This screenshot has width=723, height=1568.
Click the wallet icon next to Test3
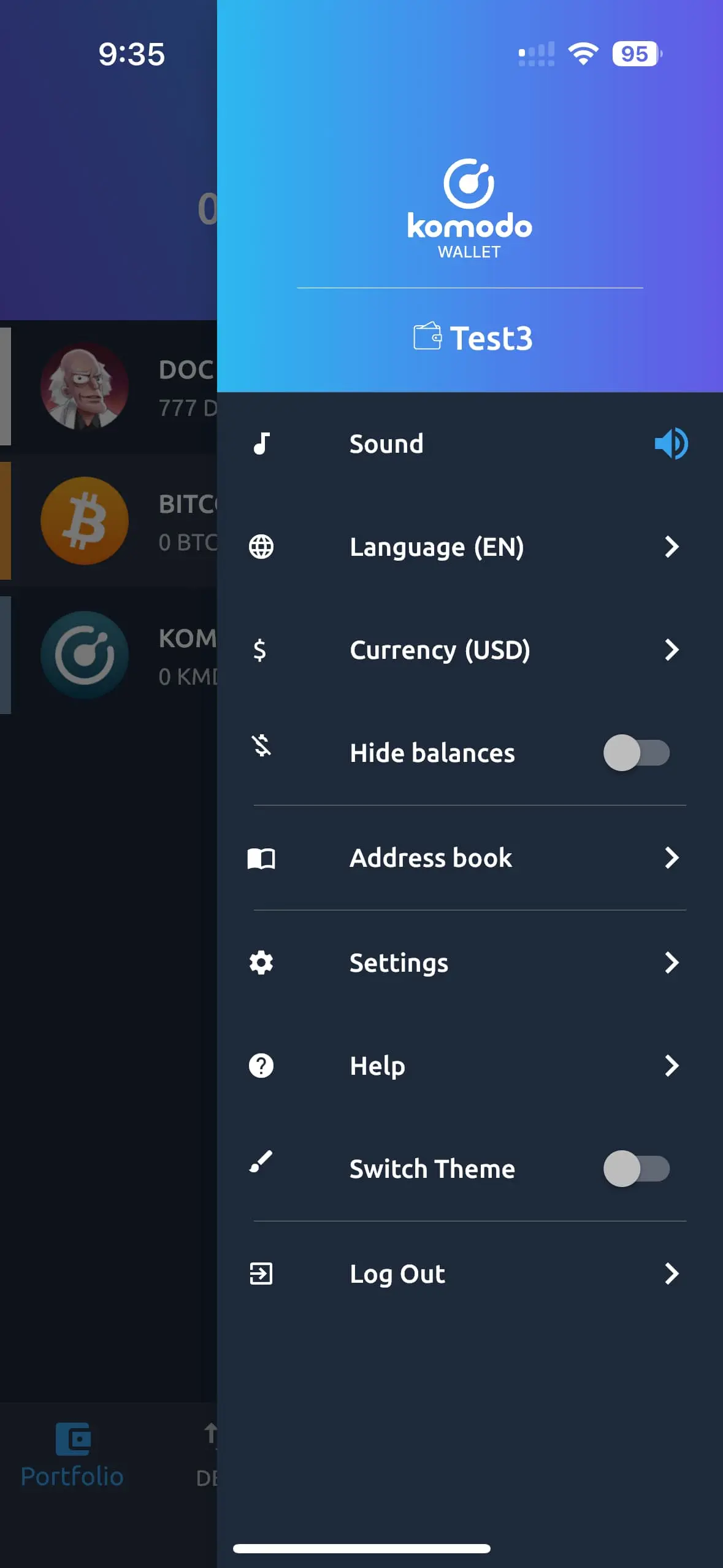429,337
